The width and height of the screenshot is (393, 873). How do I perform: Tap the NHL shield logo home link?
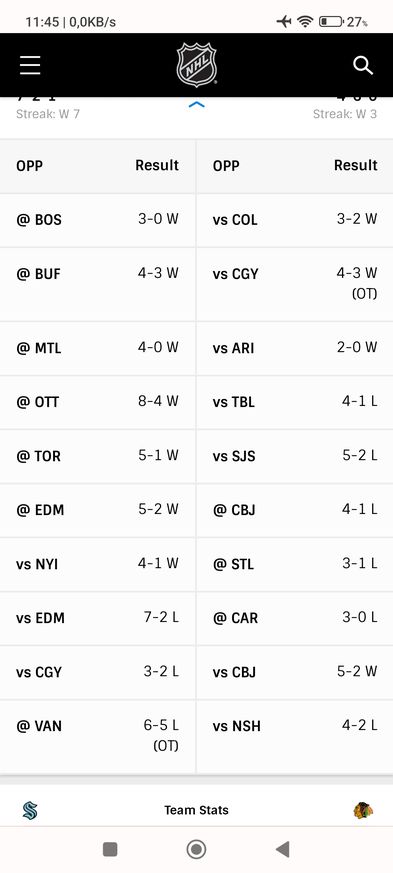196,65
